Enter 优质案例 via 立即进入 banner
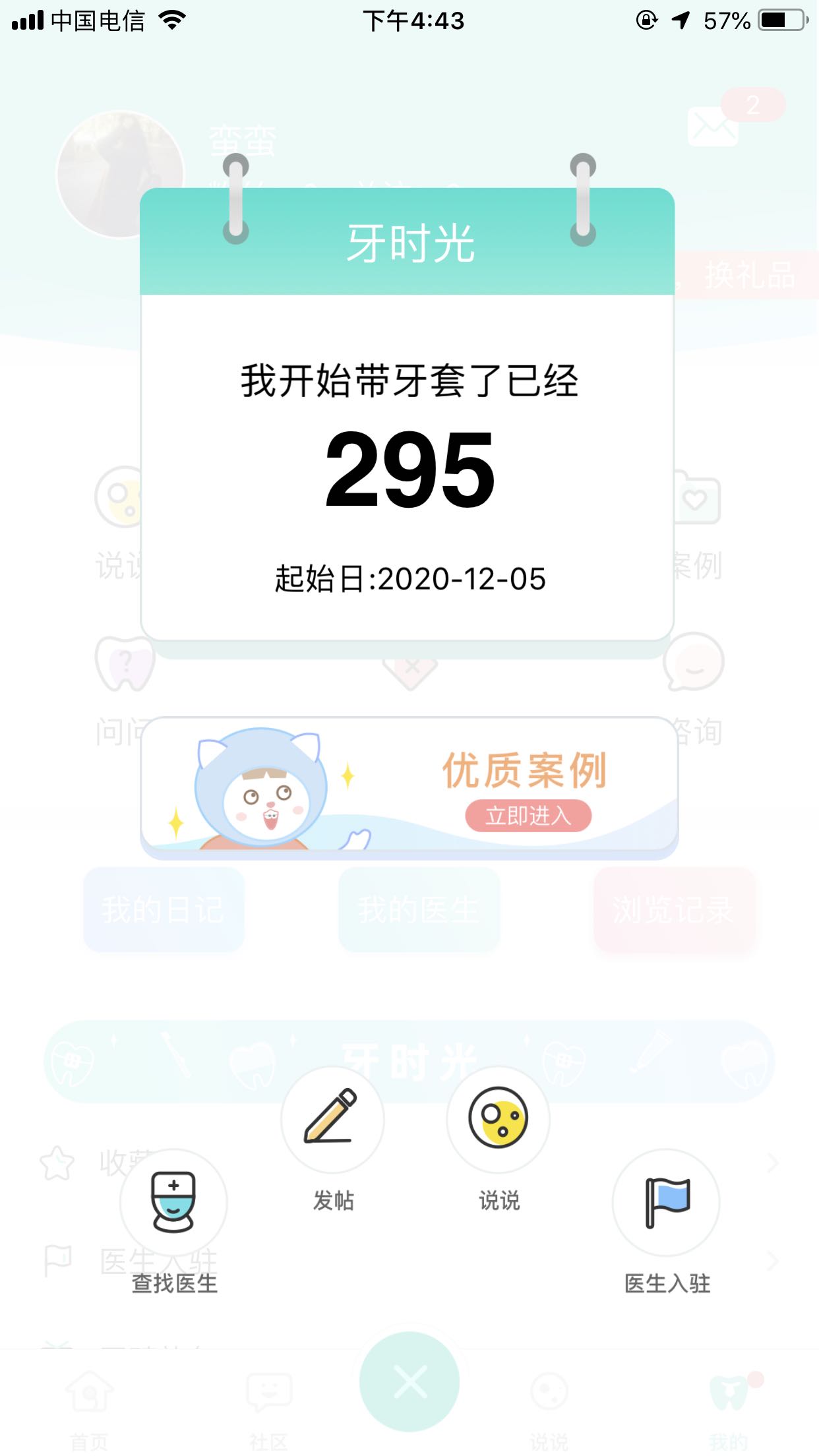The width and height of the screenshot is (819, 1456). (x=528, y=816)
